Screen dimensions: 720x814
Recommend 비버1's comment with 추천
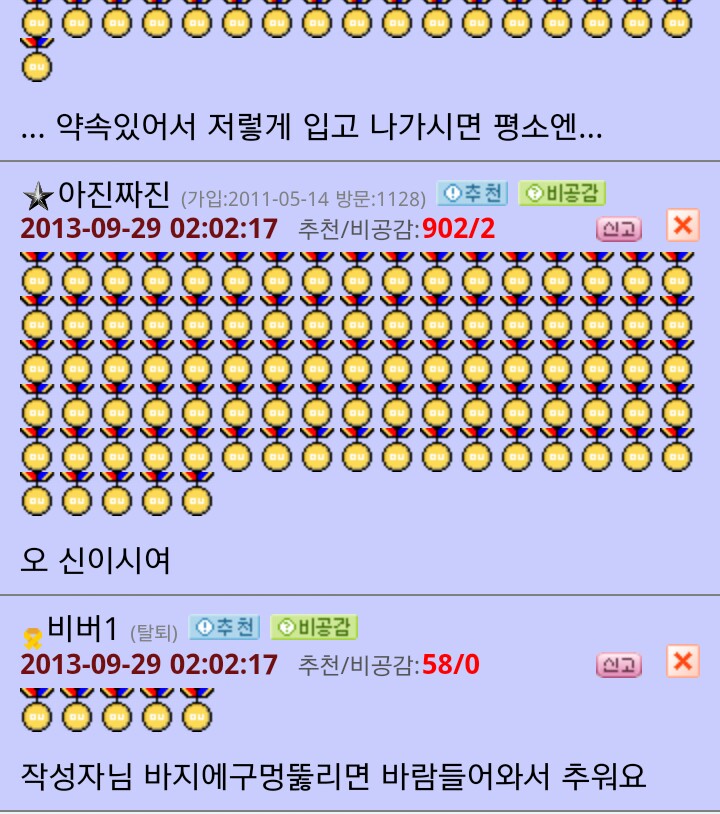(x=224, y=628)
